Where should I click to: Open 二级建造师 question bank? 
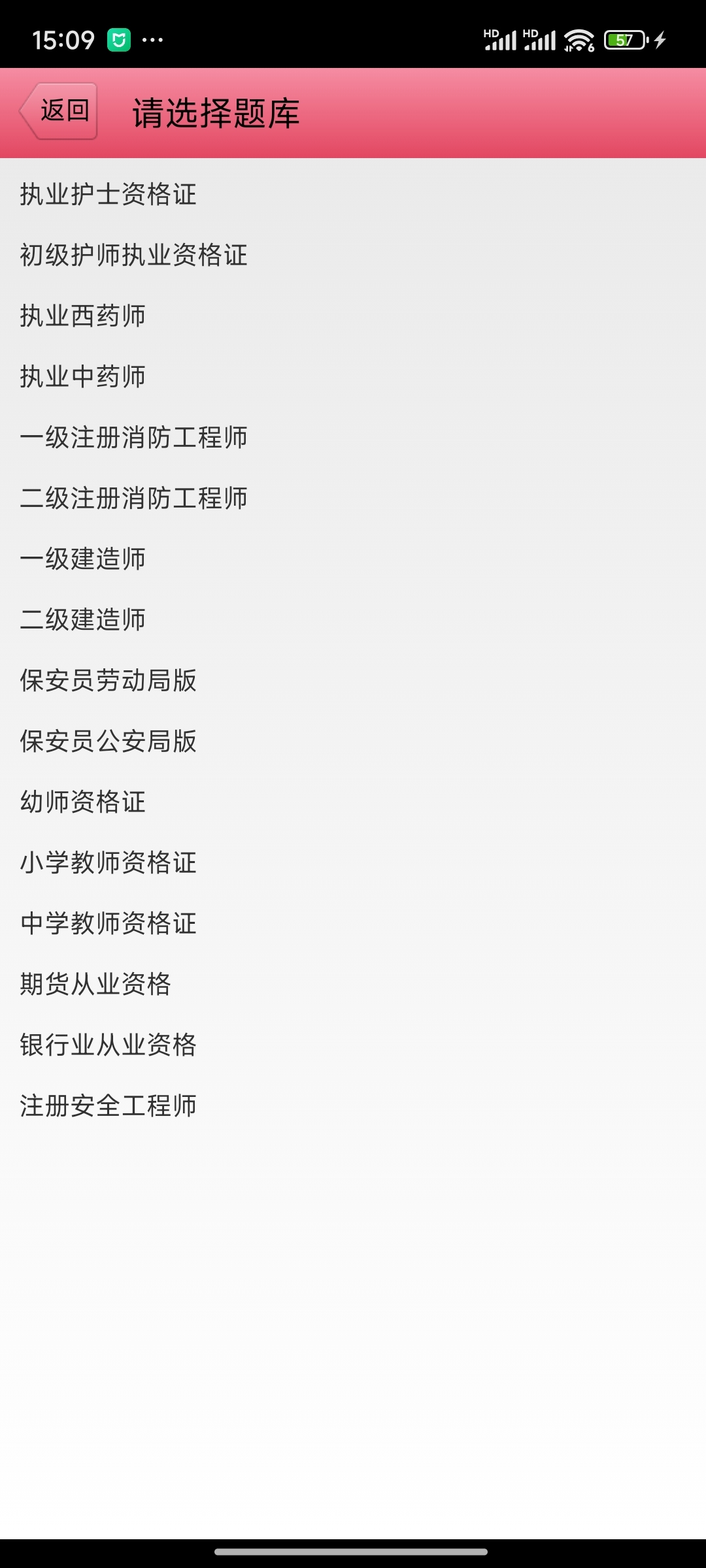[x=83, y=620]
